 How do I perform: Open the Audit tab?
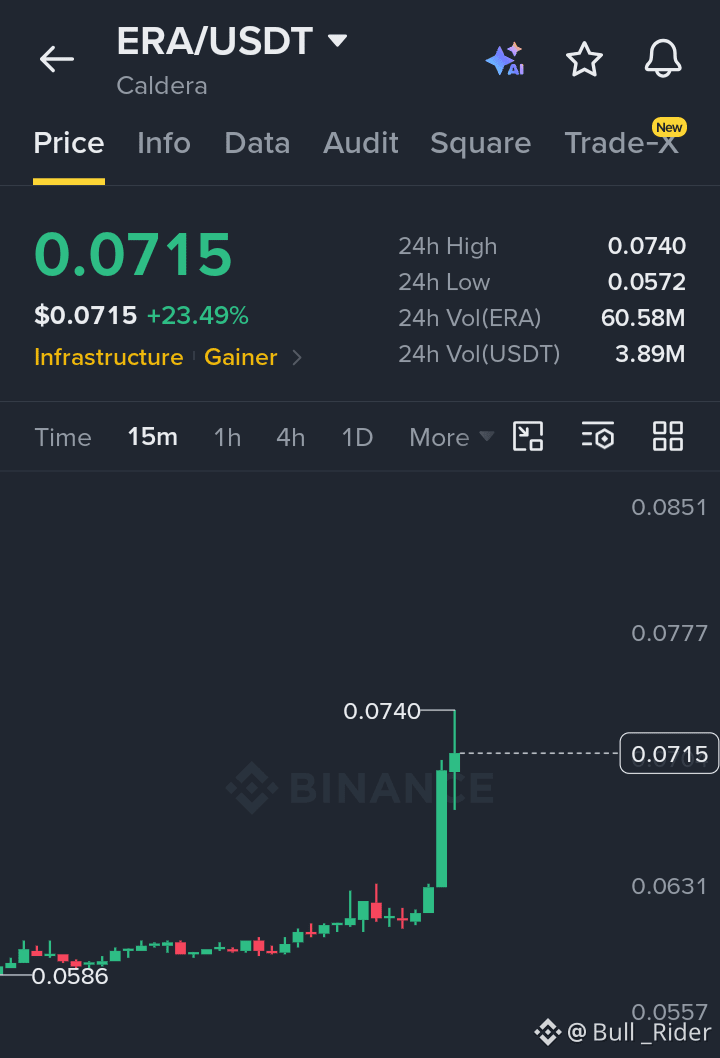click(361, 143)
